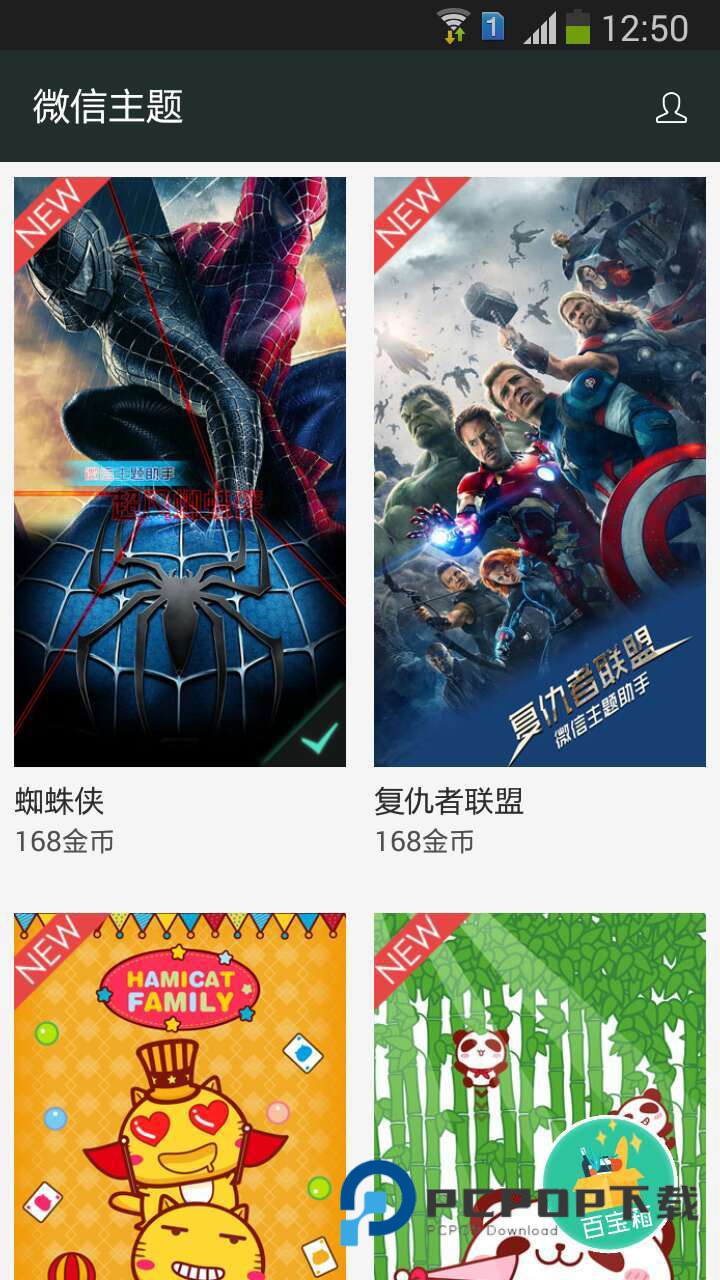Screen dimensions: 720x1280
Task: Toggle the green checkmark on 蜘蛛侠 theme
Action: click(320, 737)
